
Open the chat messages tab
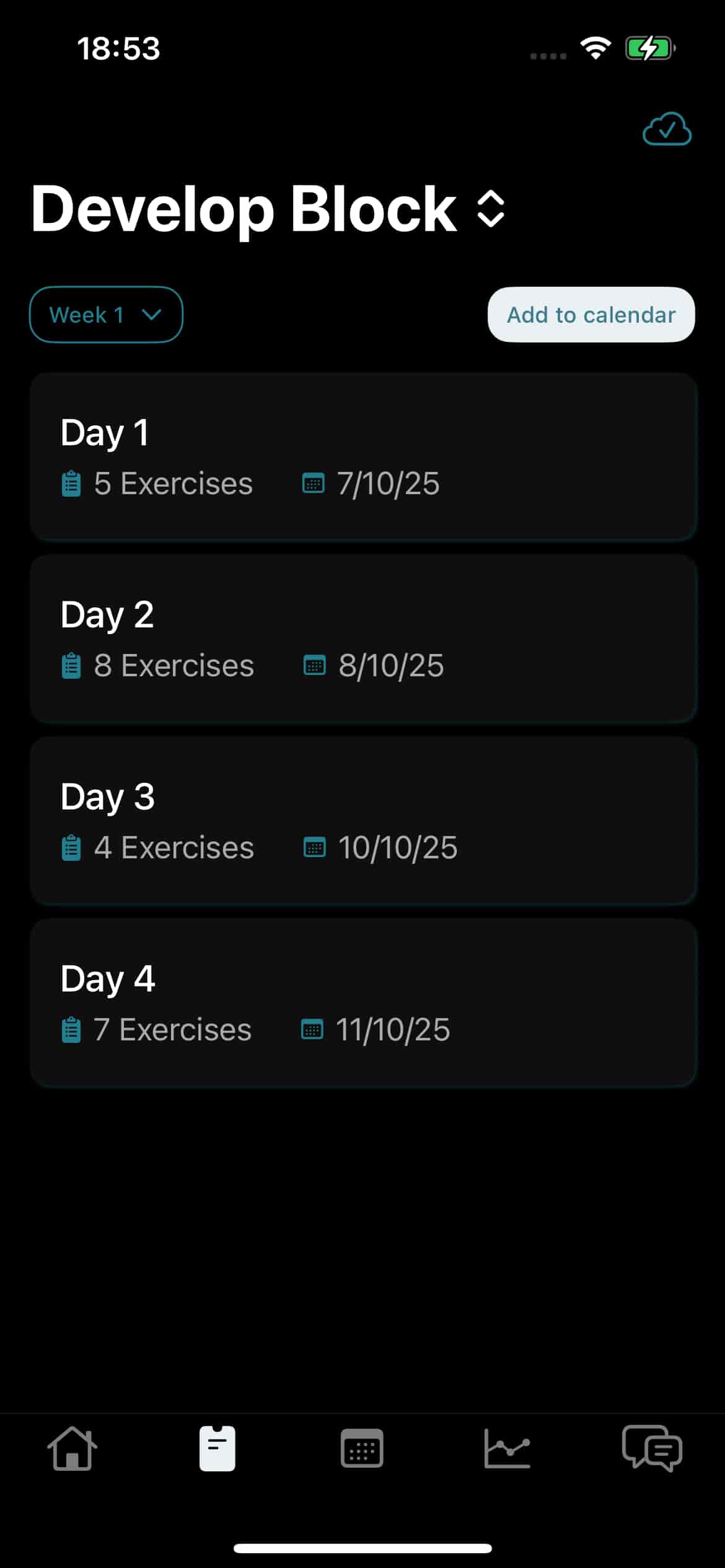[x=652, y=1448]
